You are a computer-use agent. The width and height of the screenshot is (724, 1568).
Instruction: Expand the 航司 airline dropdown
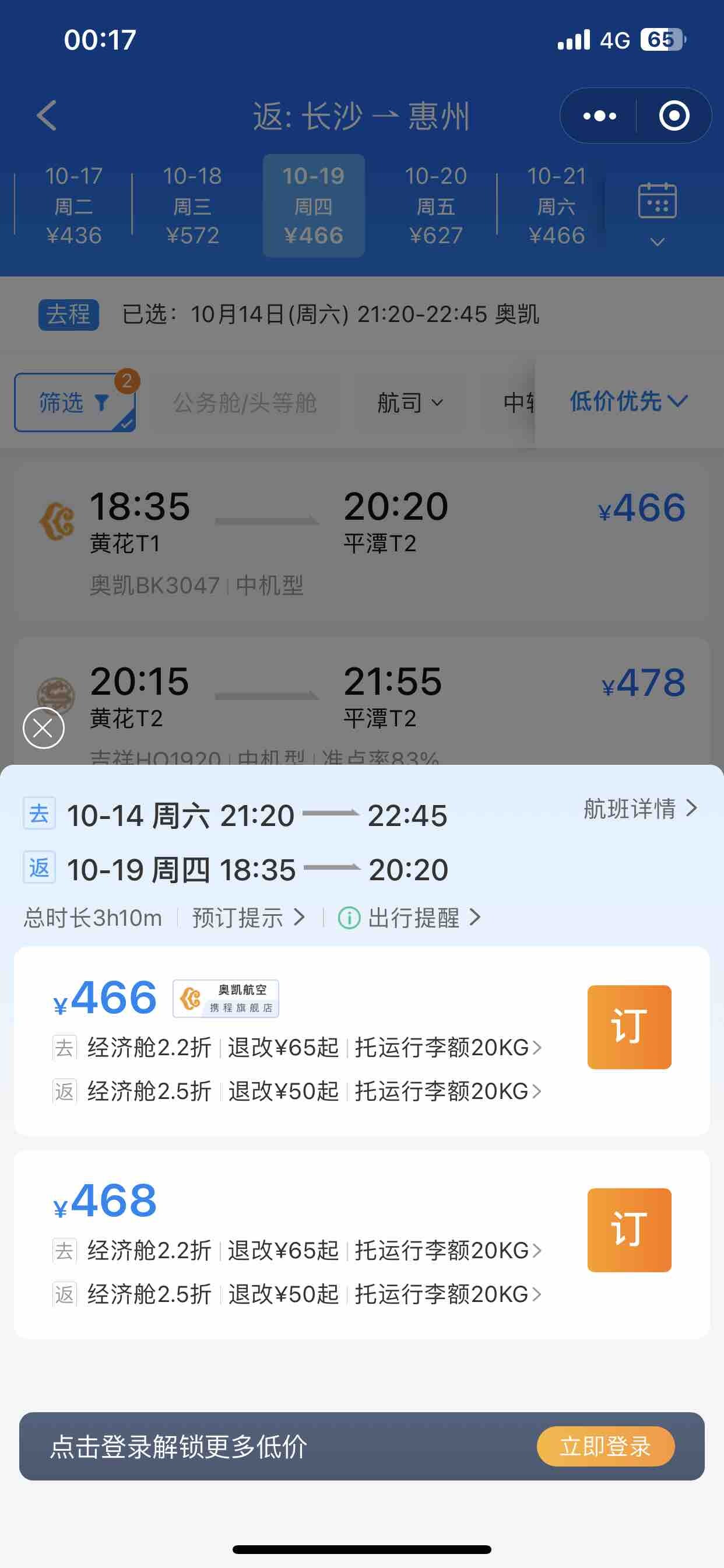409,402
